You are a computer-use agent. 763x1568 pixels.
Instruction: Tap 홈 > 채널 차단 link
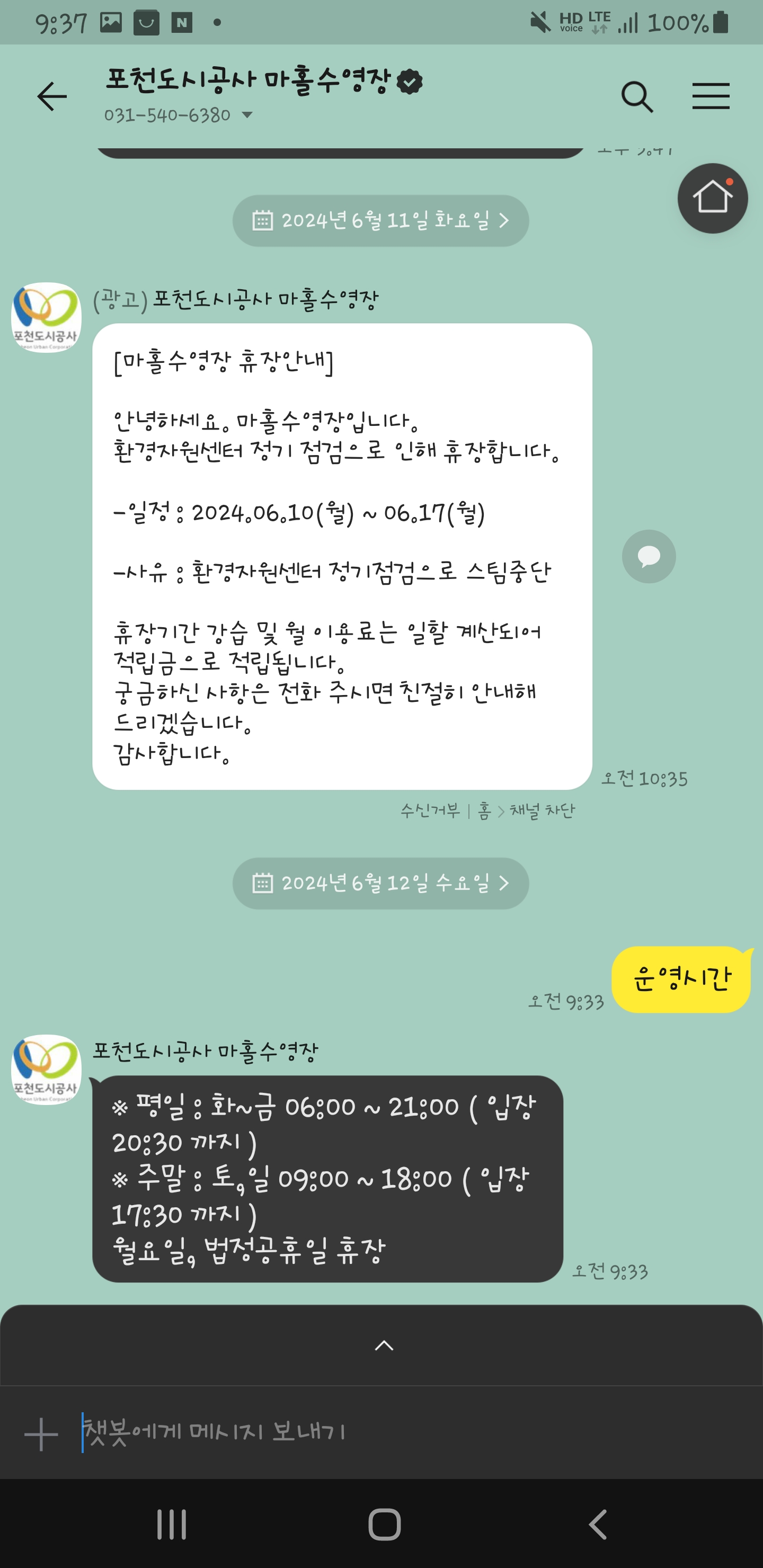point(526,811)
